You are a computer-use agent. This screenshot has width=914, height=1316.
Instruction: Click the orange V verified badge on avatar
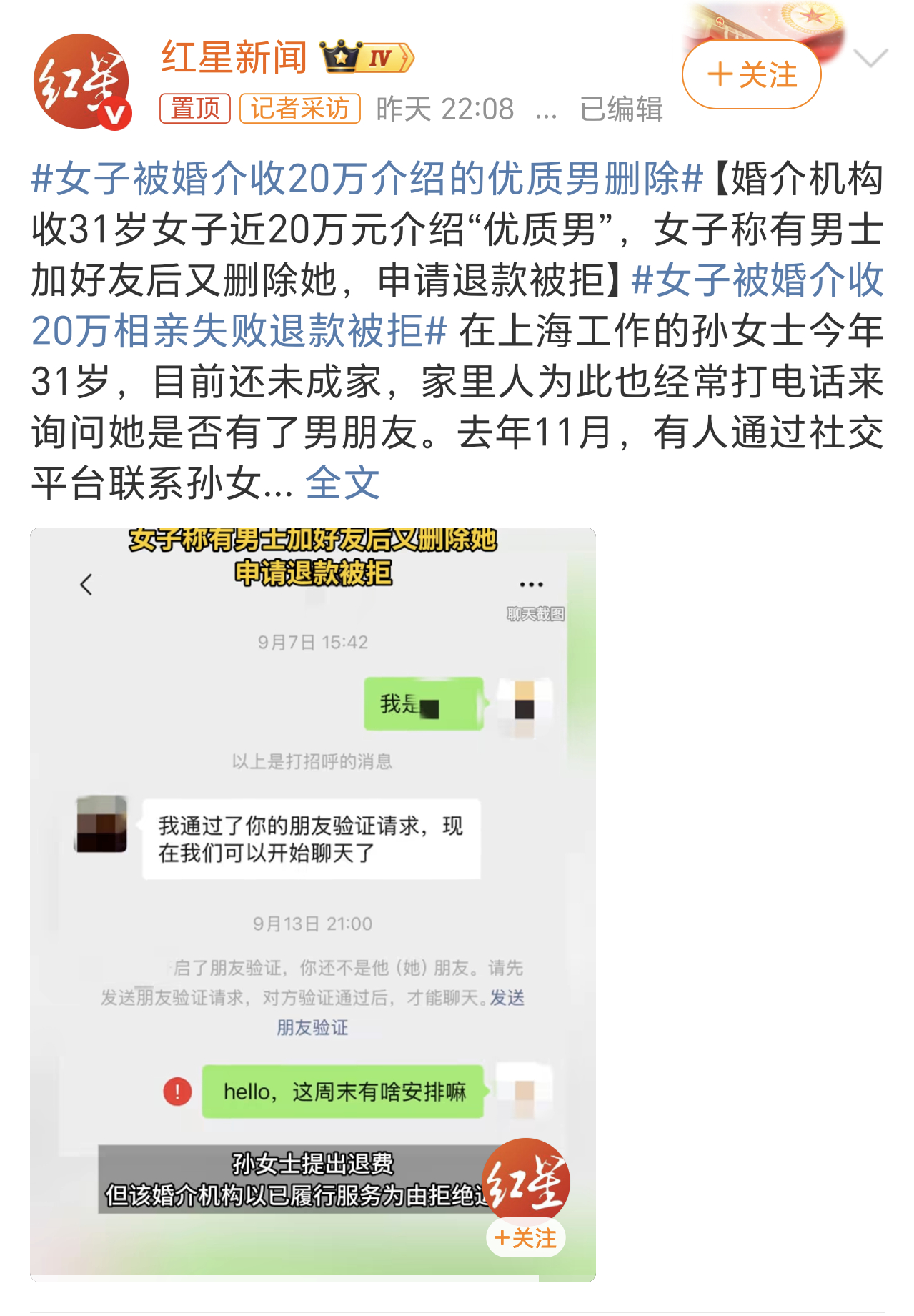pos(116,113)
